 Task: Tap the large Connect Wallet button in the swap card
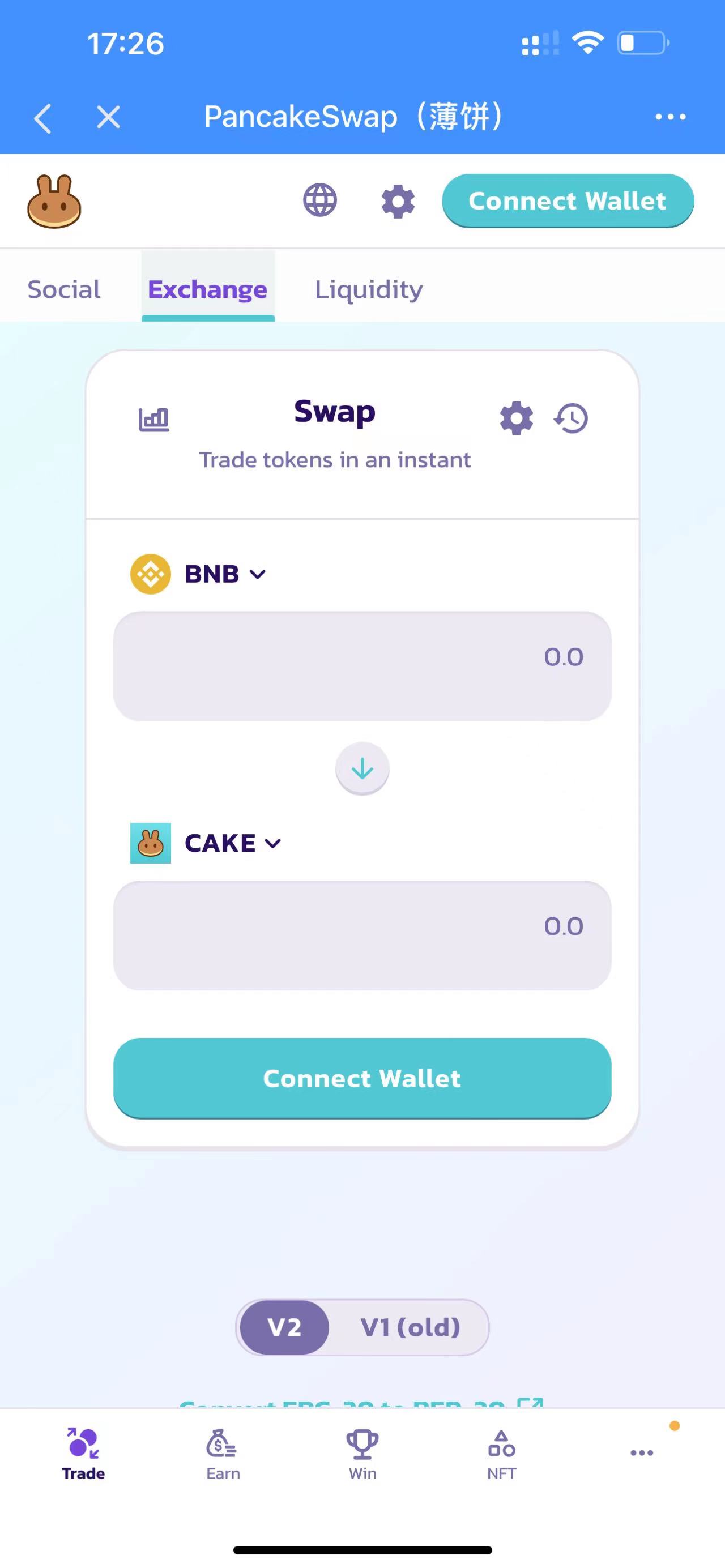362,1078
